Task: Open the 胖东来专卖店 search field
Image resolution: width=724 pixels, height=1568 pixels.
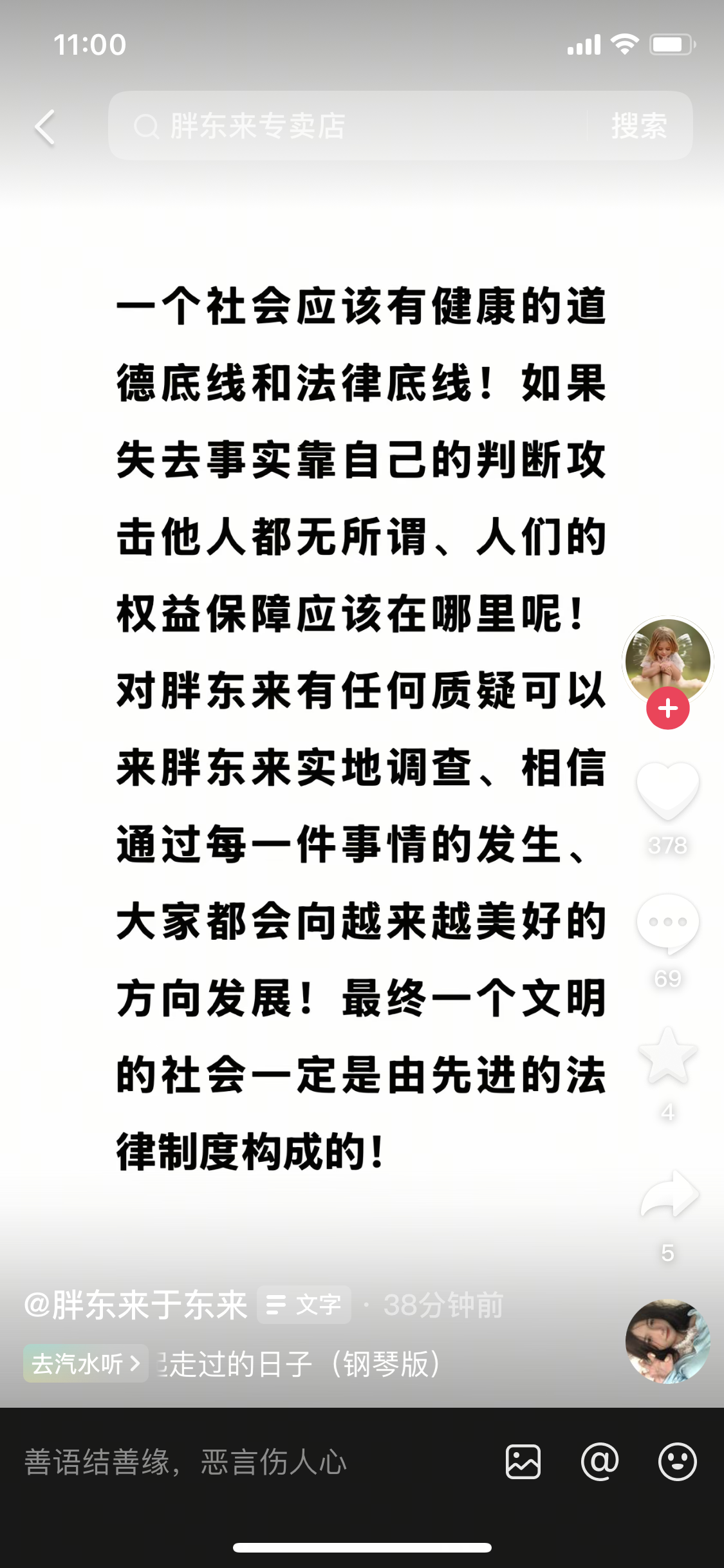Action: (348, 126)
